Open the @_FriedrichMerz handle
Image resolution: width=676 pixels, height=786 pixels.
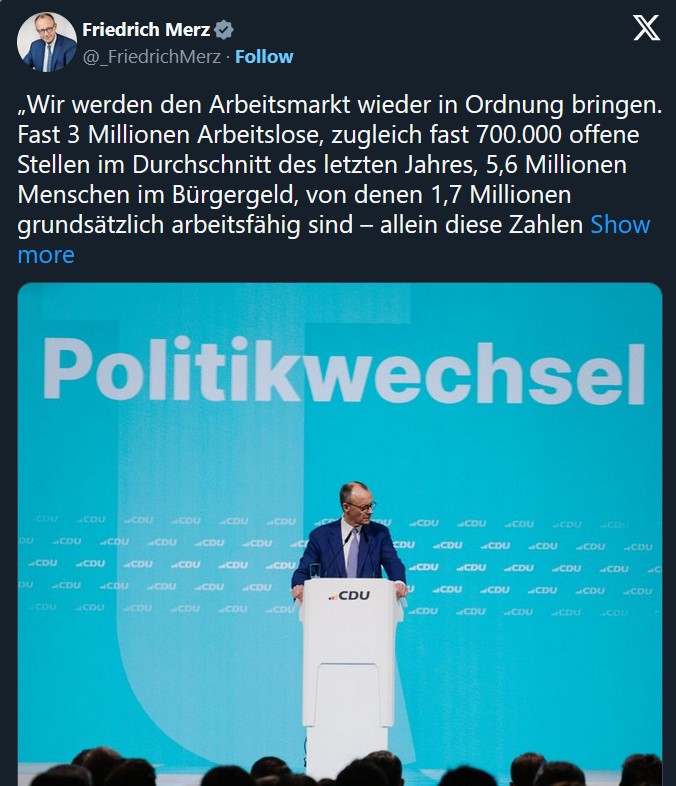[x=152, y=57]
